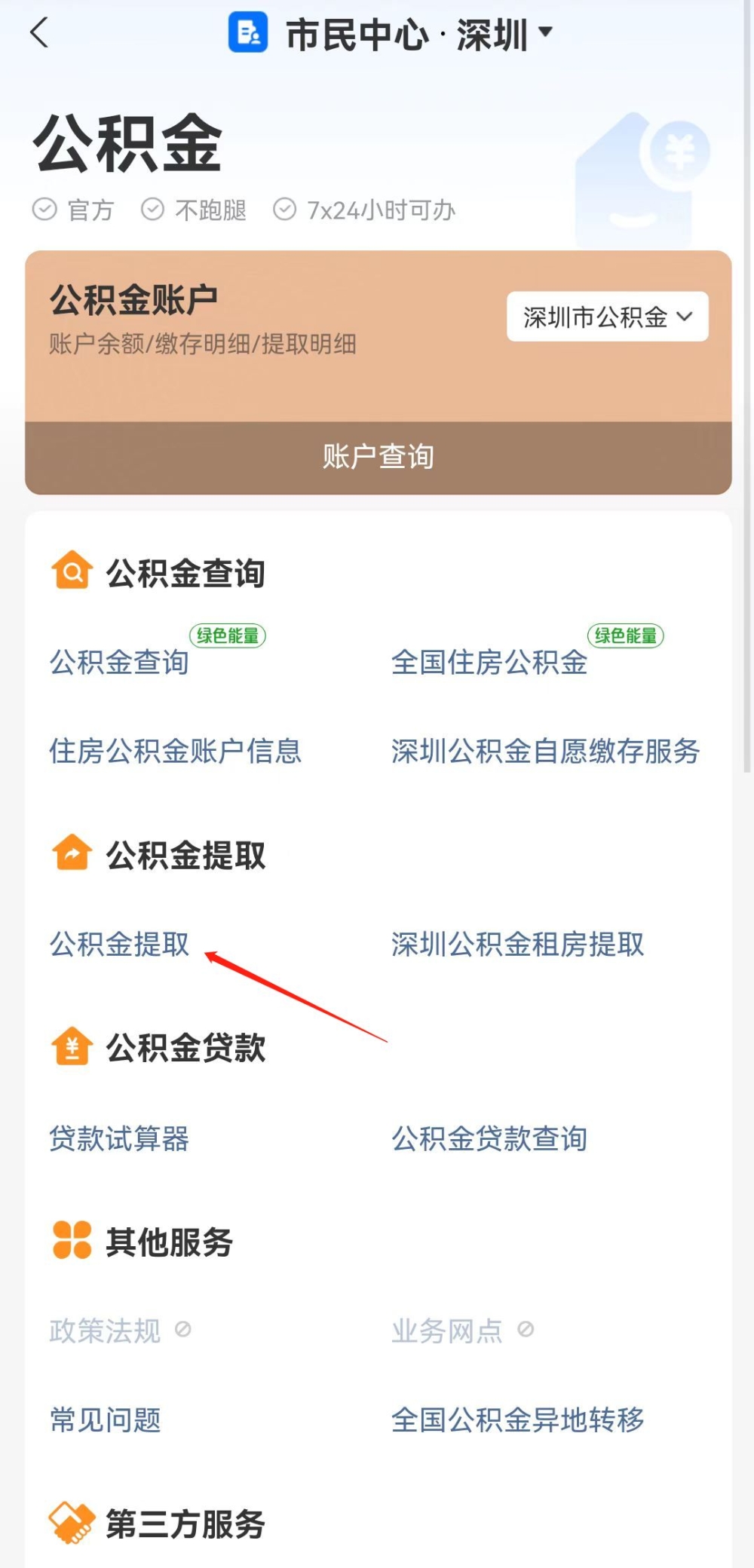Open the 公积金查询 link
The height and width of the screenshot is (1568, 754).
(119, 662)
